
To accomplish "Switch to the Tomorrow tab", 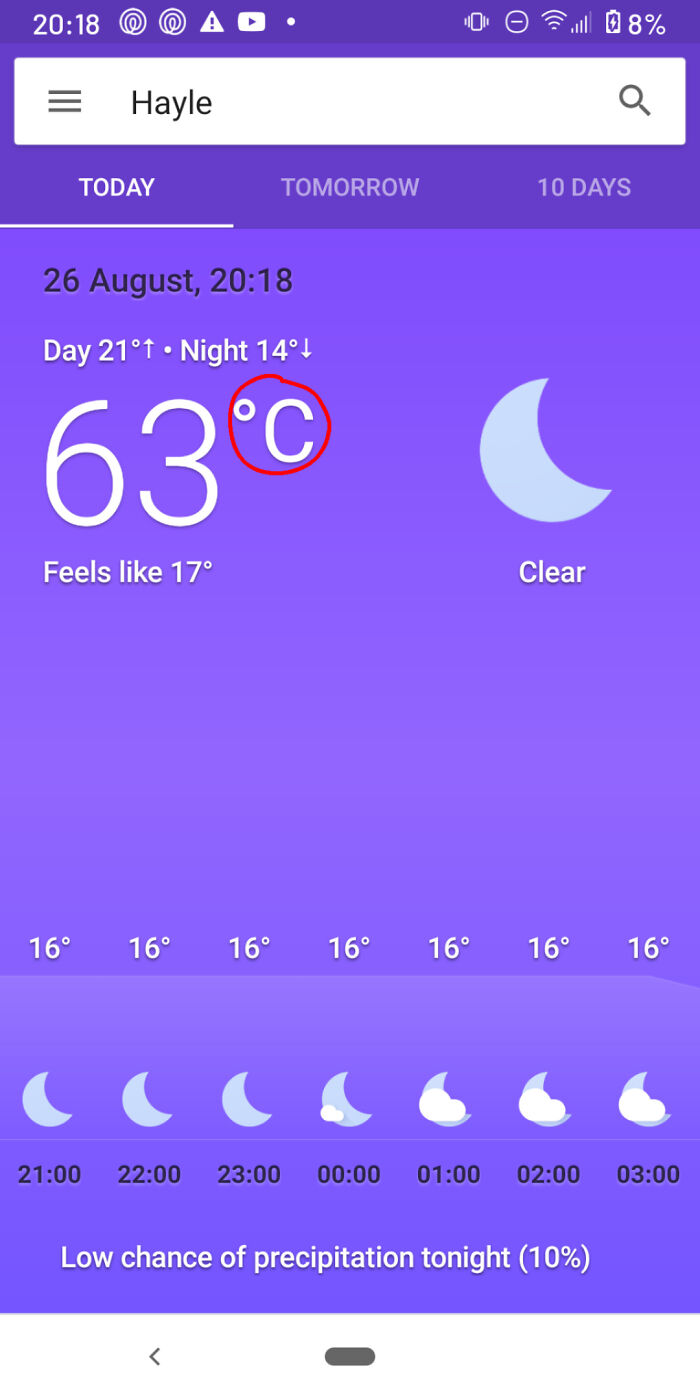I will click(x=350, y=188).
